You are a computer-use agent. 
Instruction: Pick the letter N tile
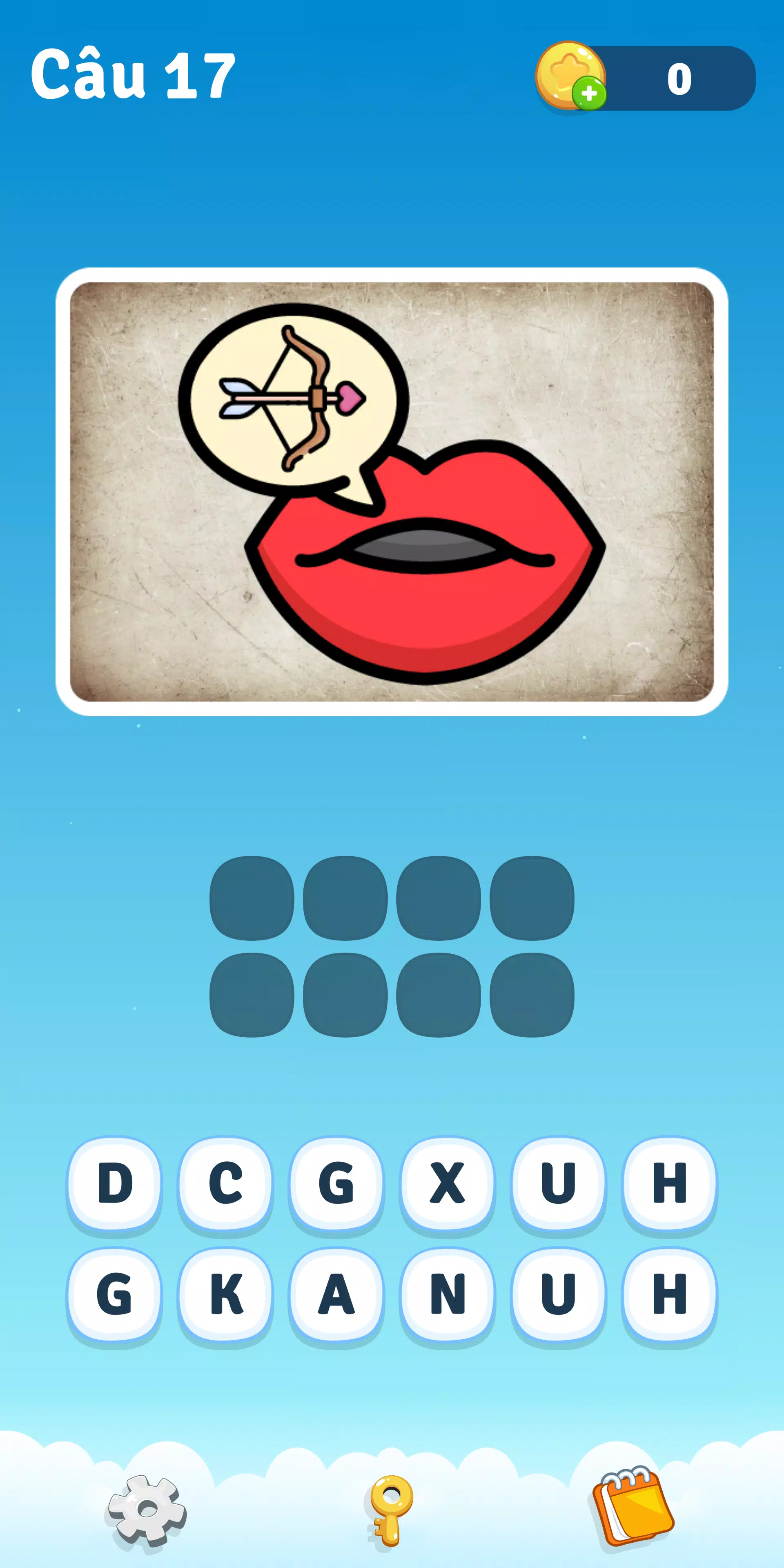tap(448, 1294)
